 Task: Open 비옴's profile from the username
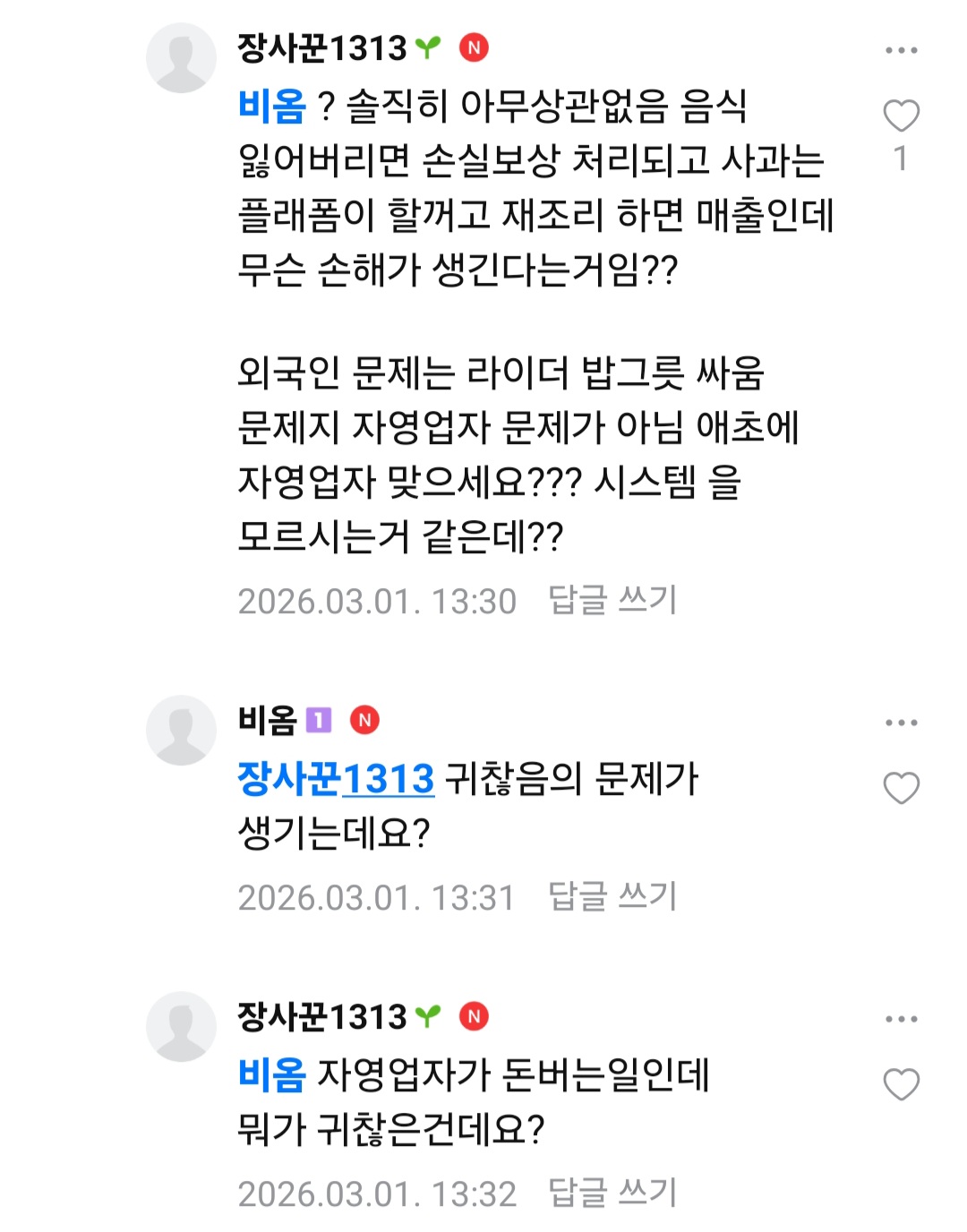pos(267,720)
